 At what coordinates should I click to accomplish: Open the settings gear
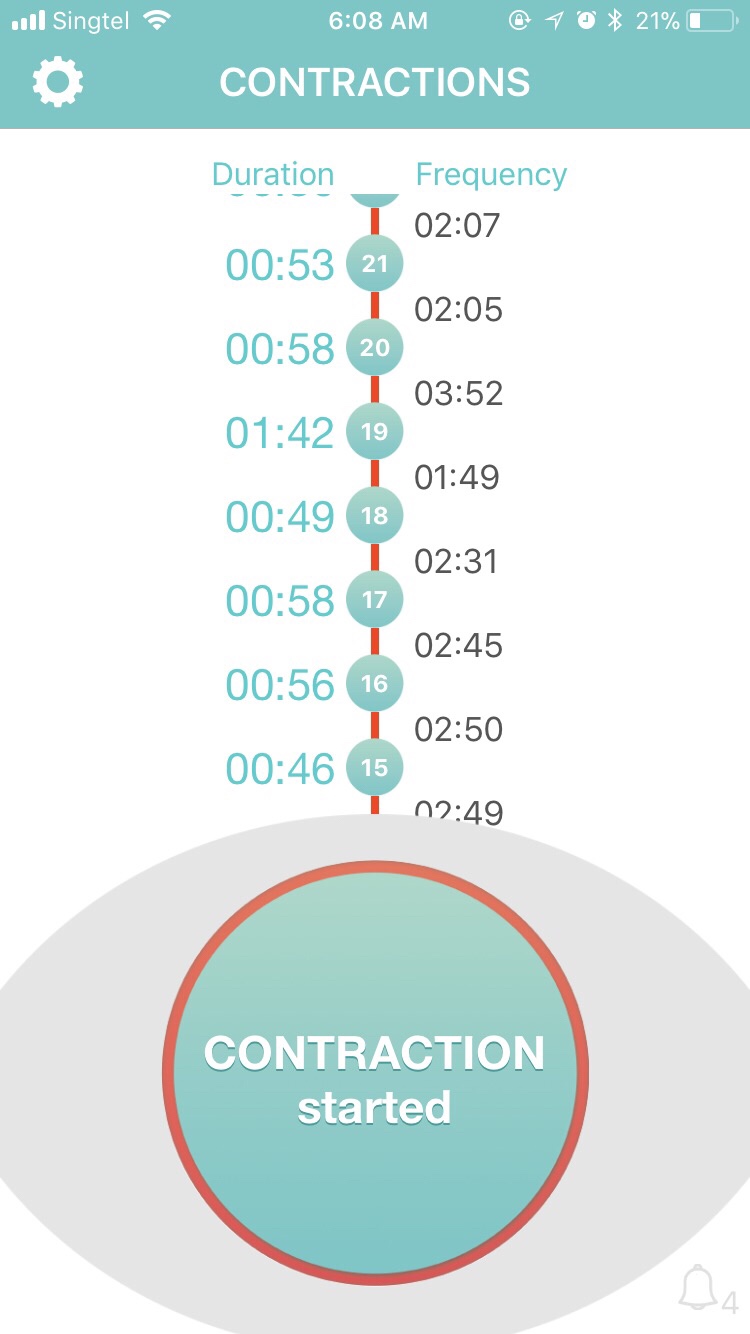tap(58, 82)
